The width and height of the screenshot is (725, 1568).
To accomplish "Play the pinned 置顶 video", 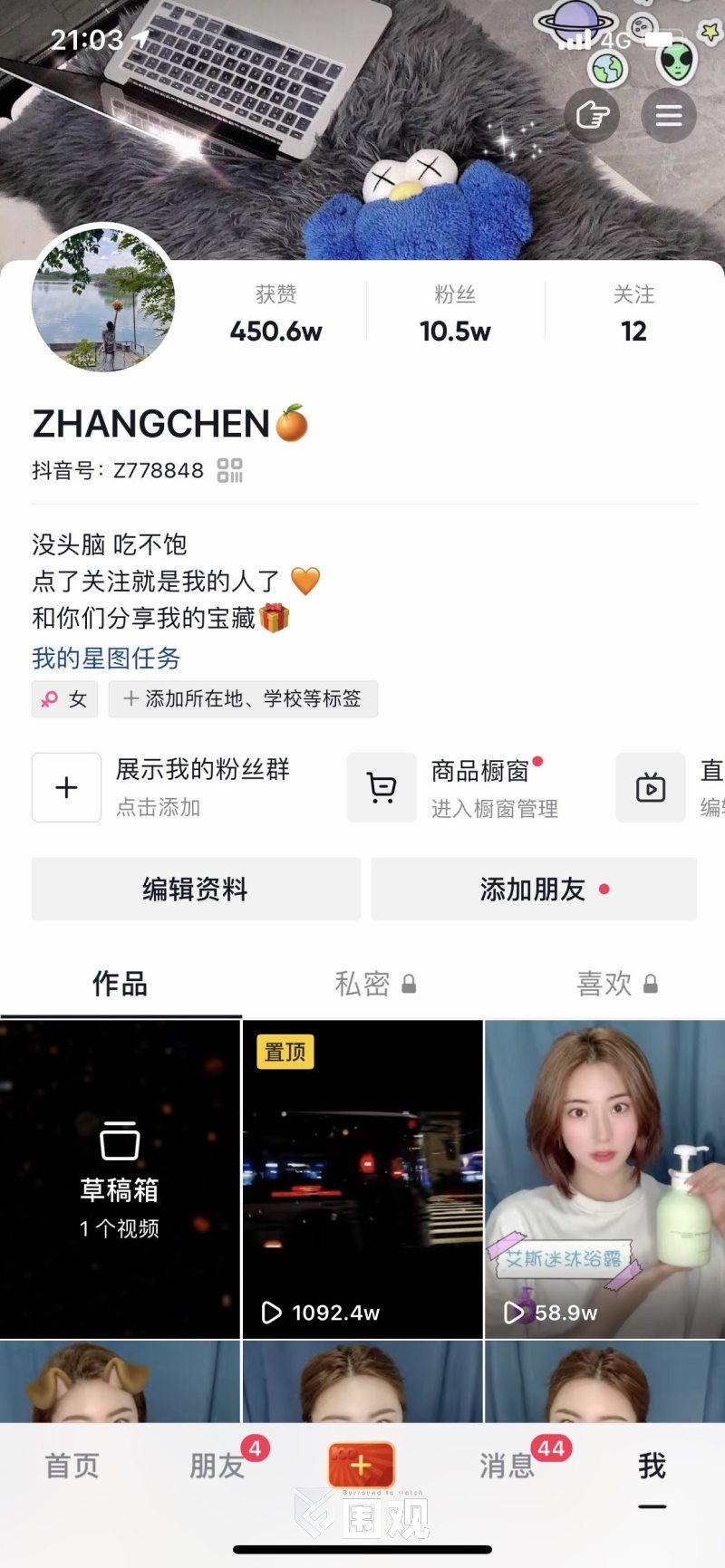I will point(362,1178).
